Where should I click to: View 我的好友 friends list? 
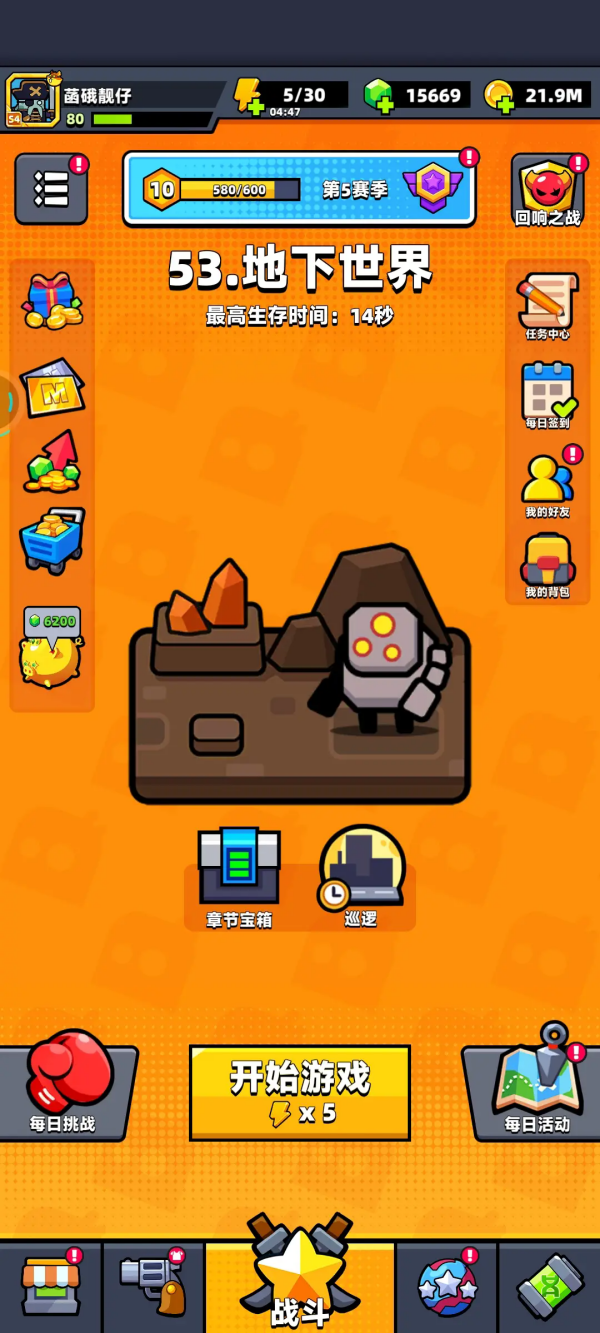[547, 483]
